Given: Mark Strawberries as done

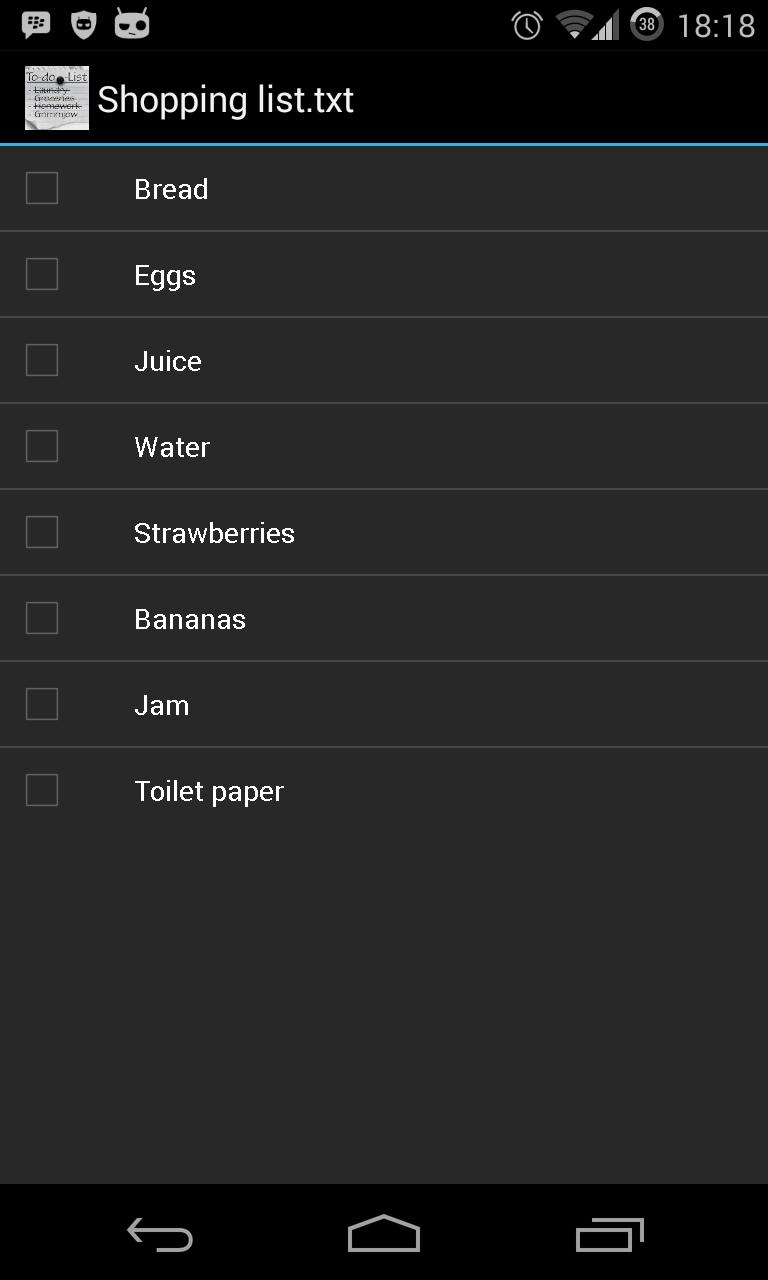Looking at the screenshot, I should 41,532.
